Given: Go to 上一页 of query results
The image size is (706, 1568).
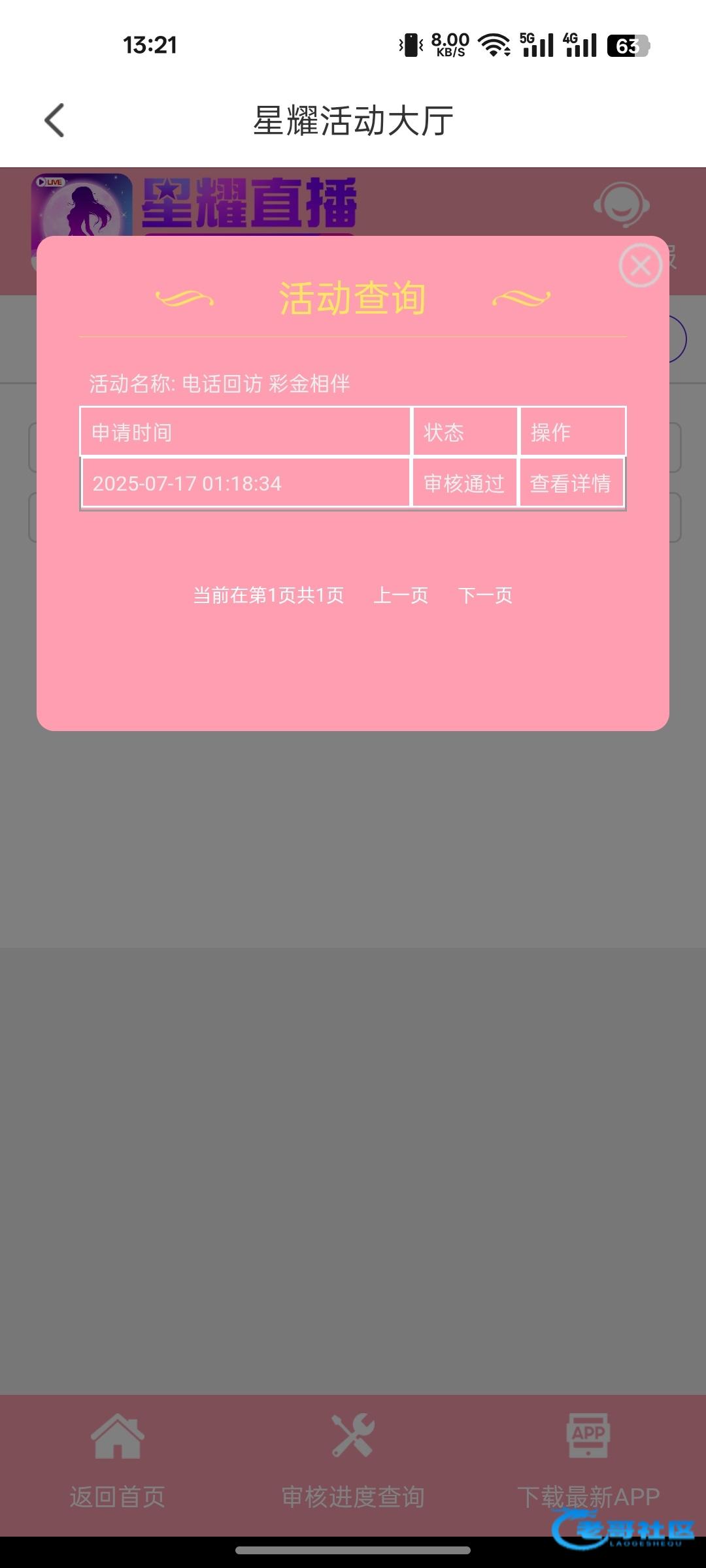Looking at the screenshot, I should pyautogui.click(x=401, y=595).
